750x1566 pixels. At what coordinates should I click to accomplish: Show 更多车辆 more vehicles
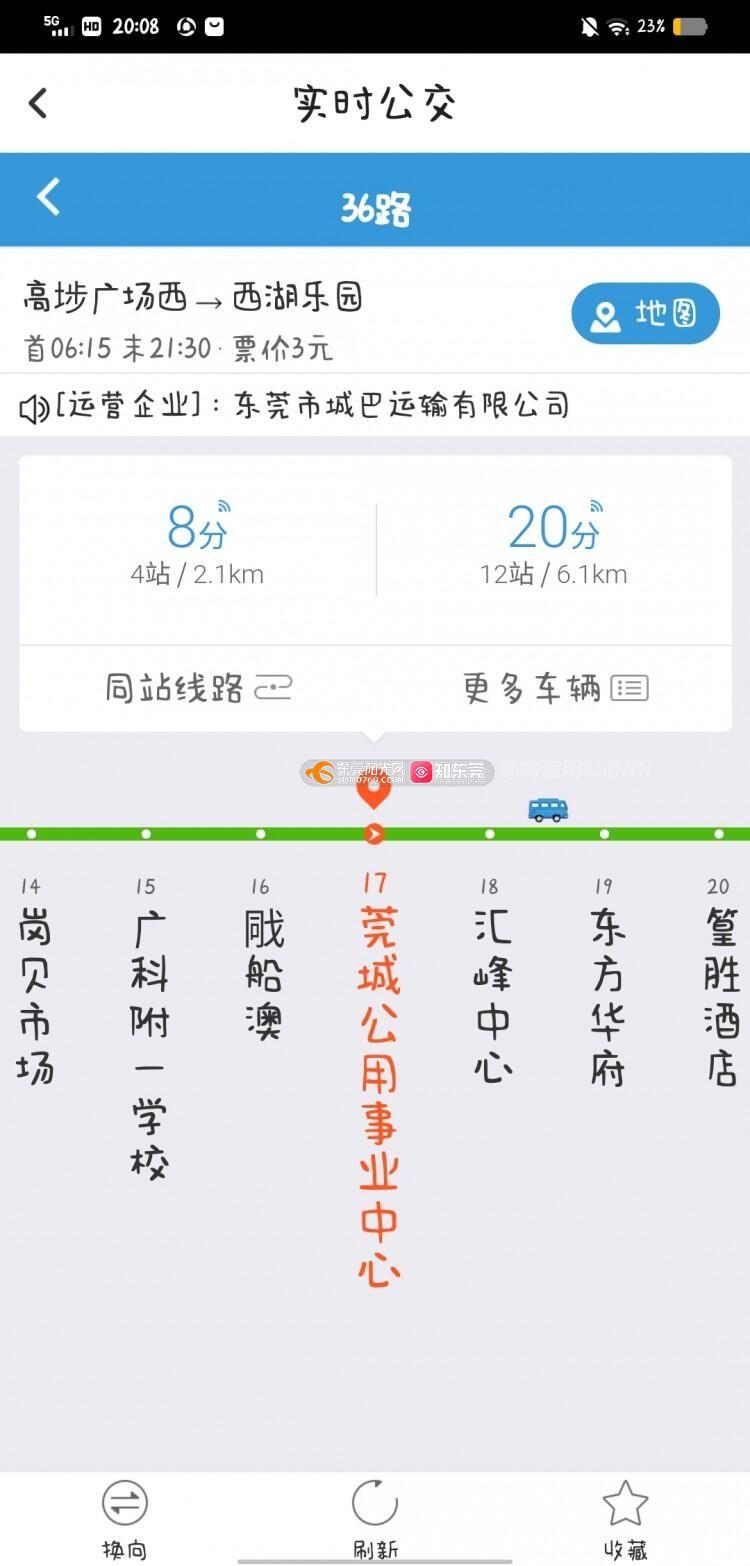tap(556, 688)
